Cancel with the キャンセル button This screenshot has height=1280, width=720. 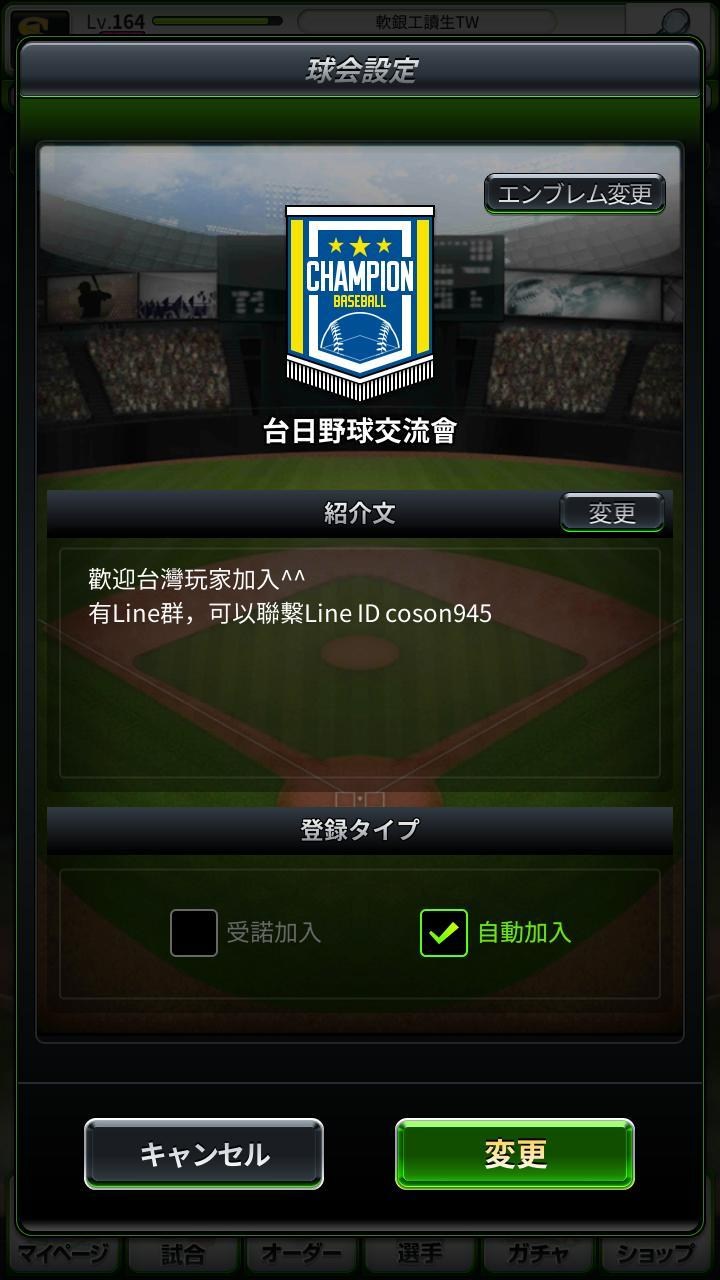click(x=204, y=1154)
